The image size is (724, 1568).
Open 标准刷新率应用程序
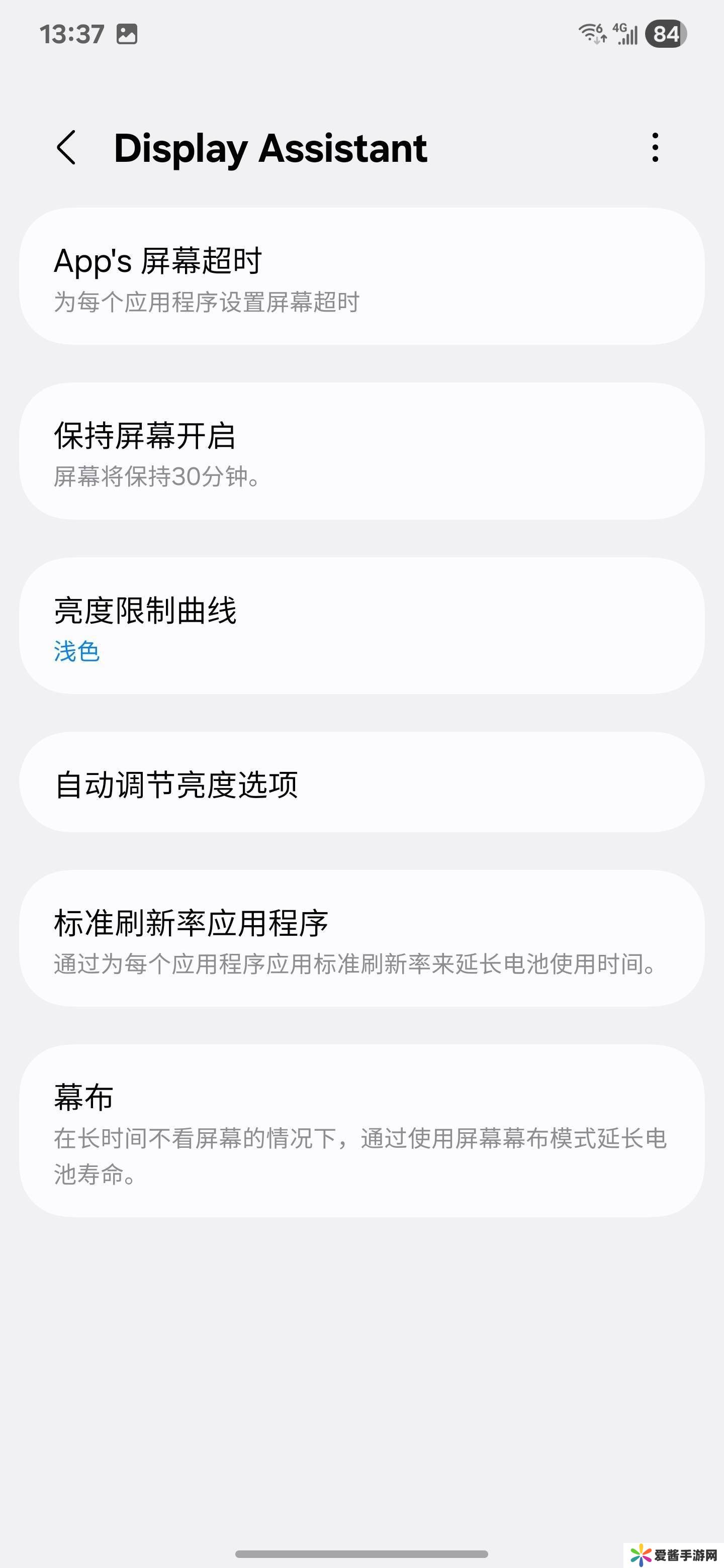click(x=361, y=939)
